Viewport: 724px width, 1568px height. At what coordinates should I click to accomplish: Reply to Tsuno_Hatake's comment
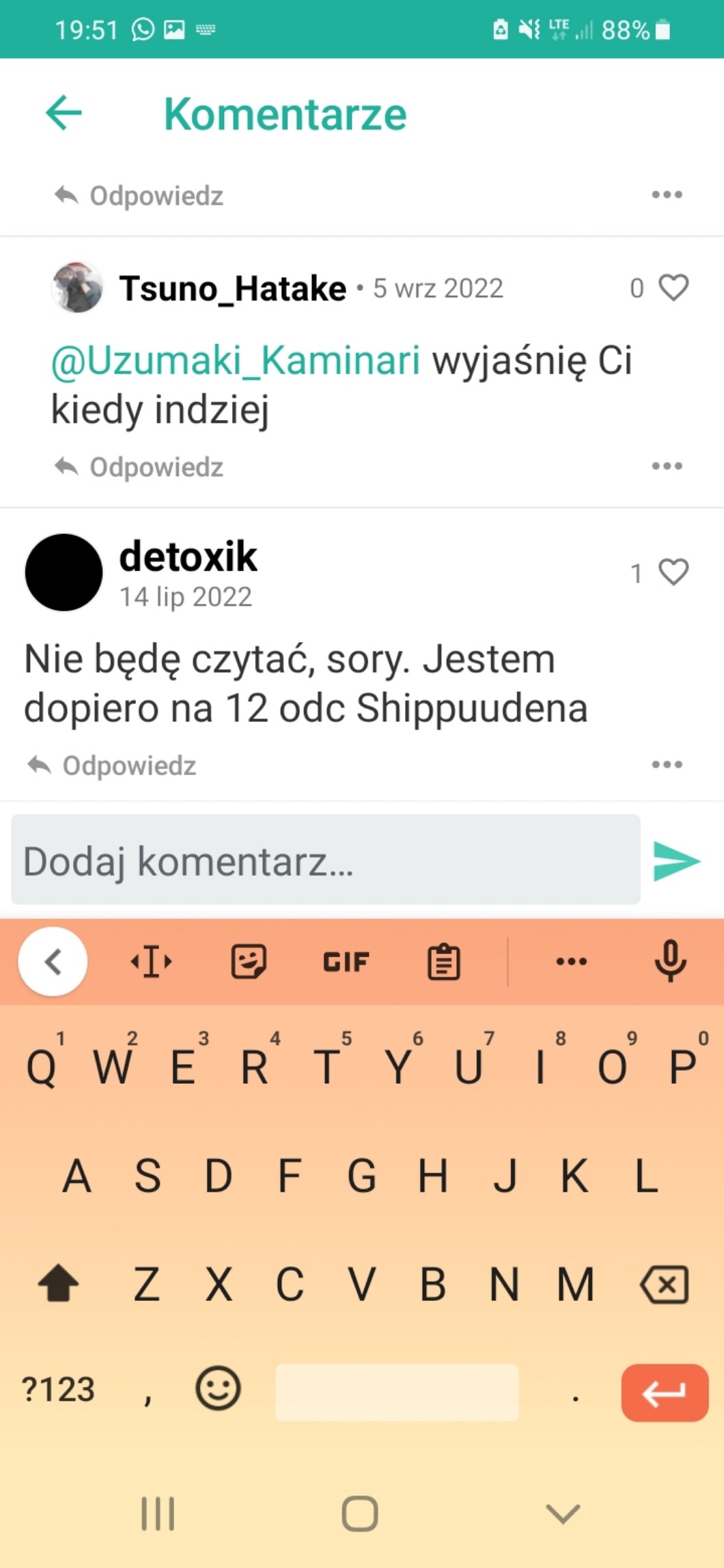pos(139,468)
